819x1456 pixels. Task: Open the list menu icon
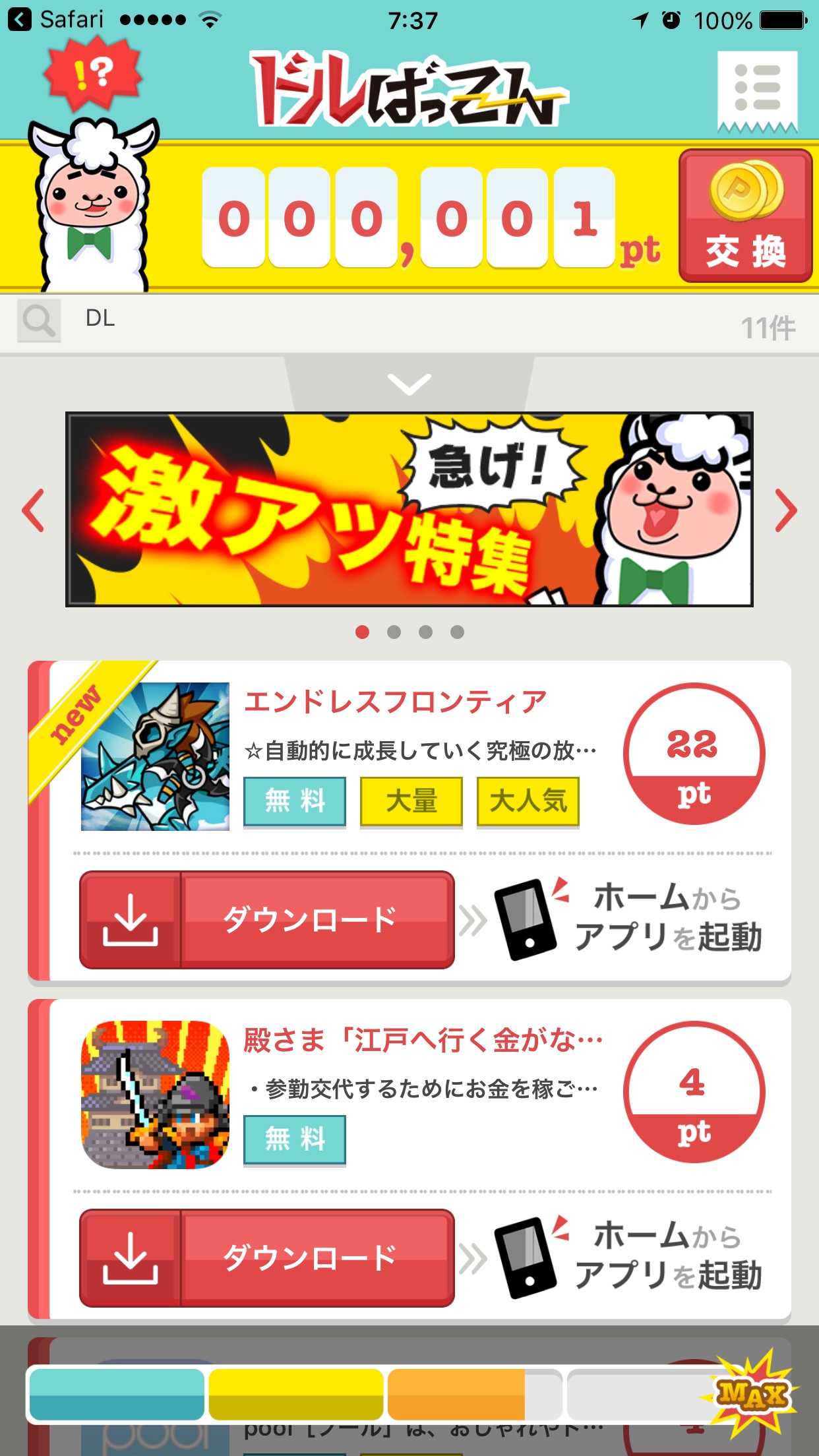coord(757,89)
